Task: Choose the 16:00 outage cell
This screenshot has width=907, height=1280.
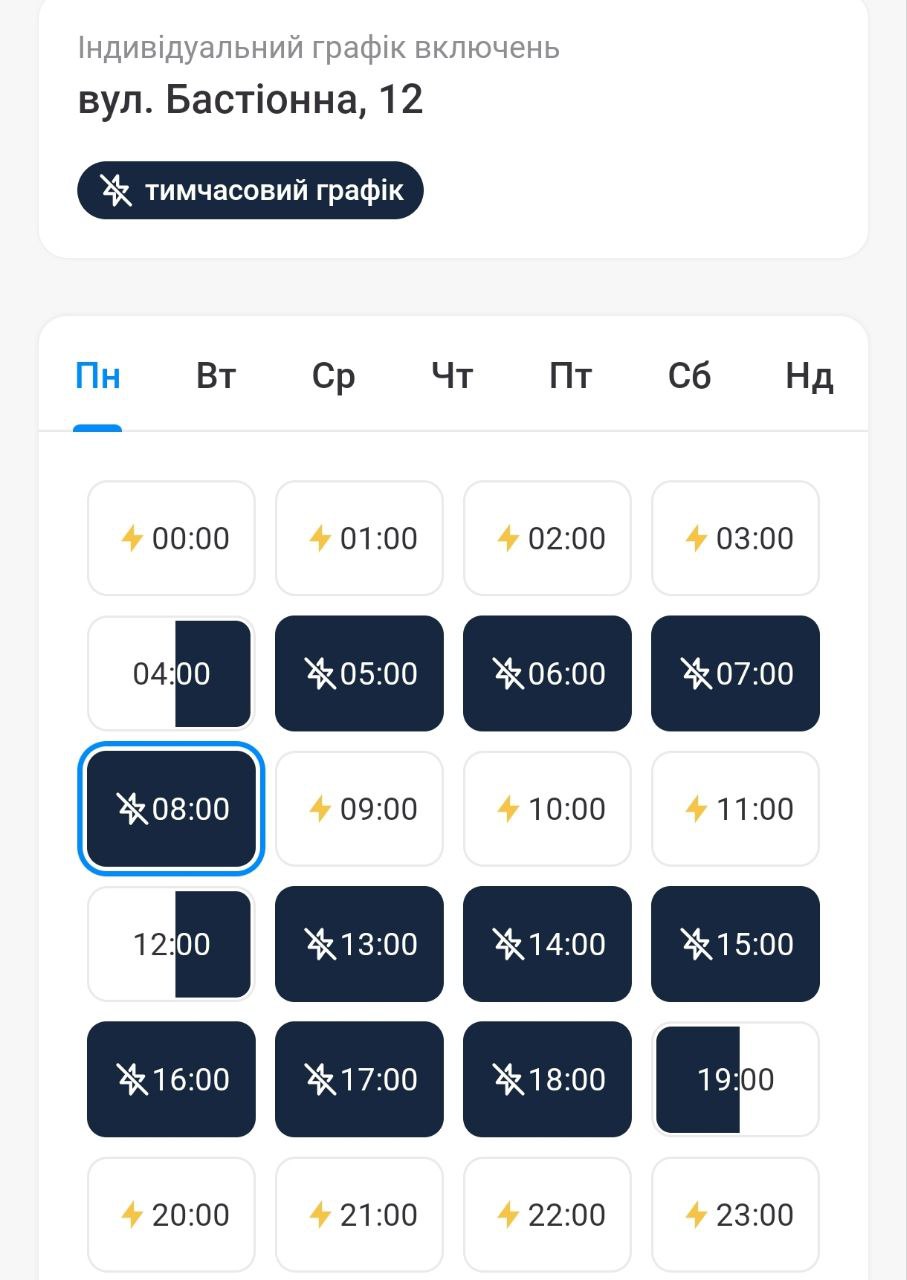Action: [171, 1079]
